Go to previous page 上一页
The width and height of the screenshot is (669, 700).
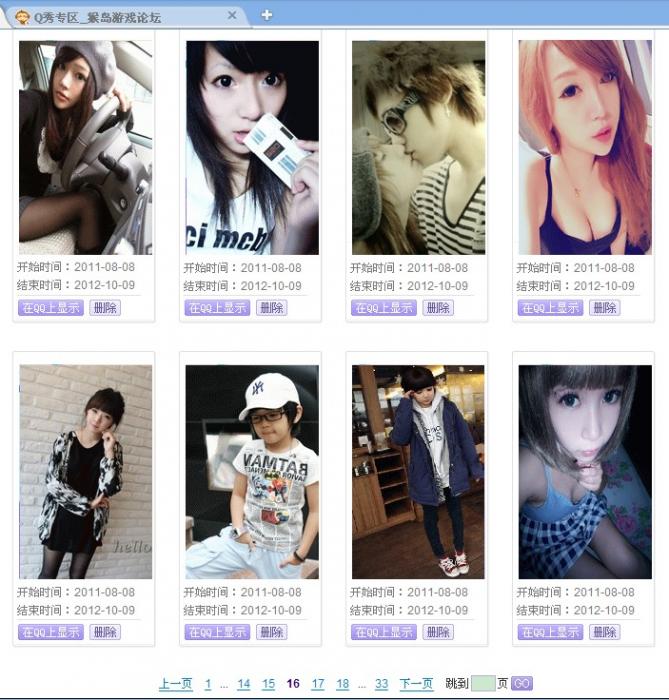coord(175,684)
